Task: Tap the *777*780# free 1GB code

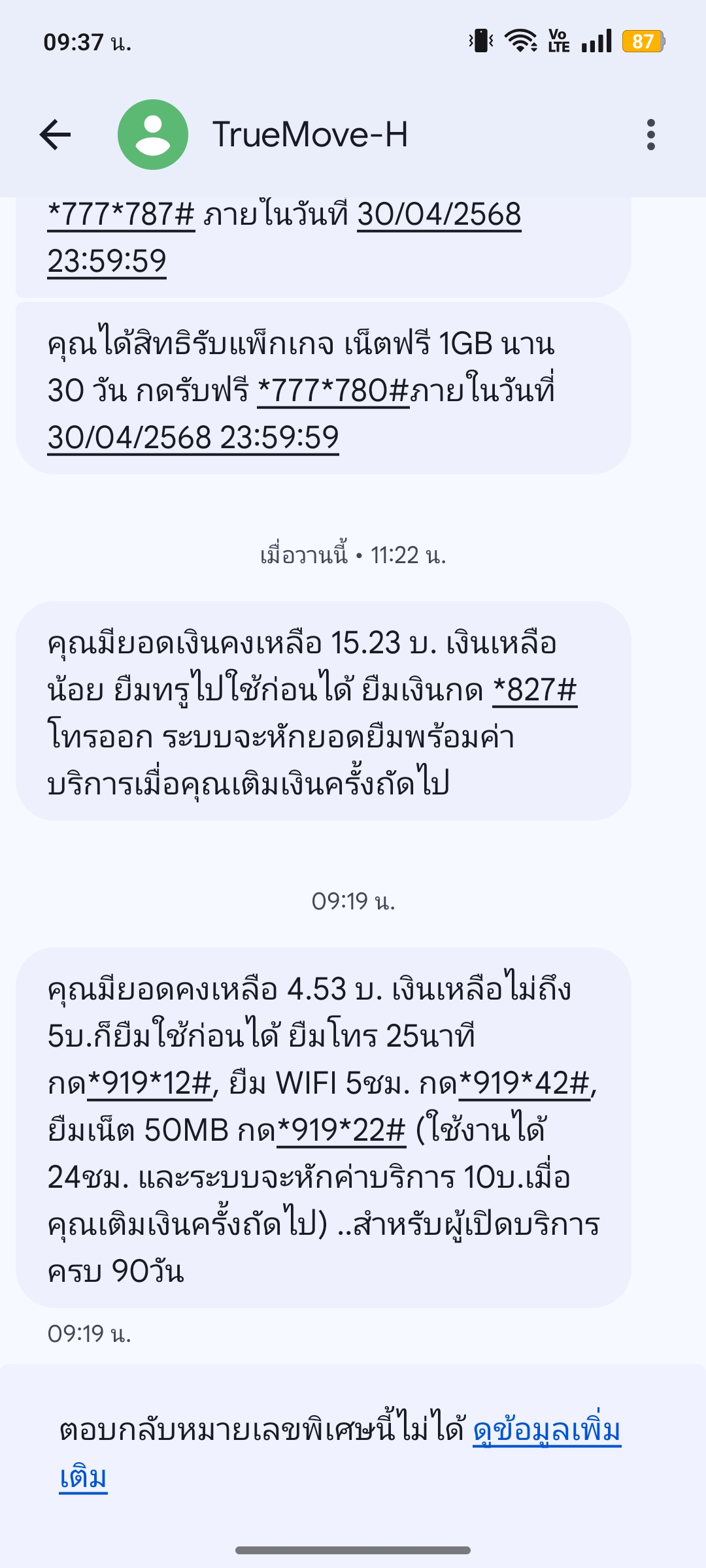Action: click(x=333, y=391)
